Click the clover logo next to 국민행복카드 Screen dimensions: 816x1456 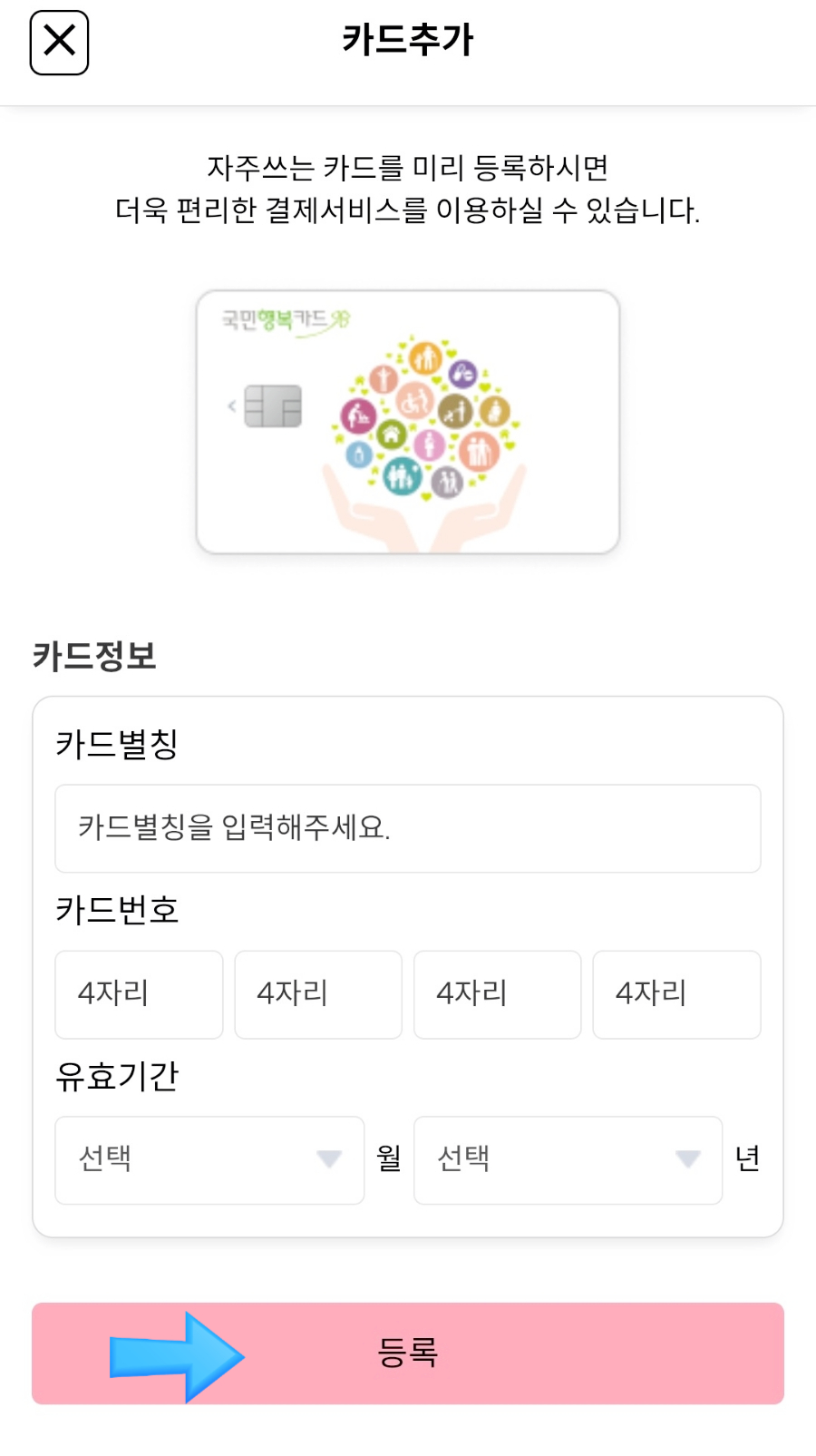tap(340, 318)
